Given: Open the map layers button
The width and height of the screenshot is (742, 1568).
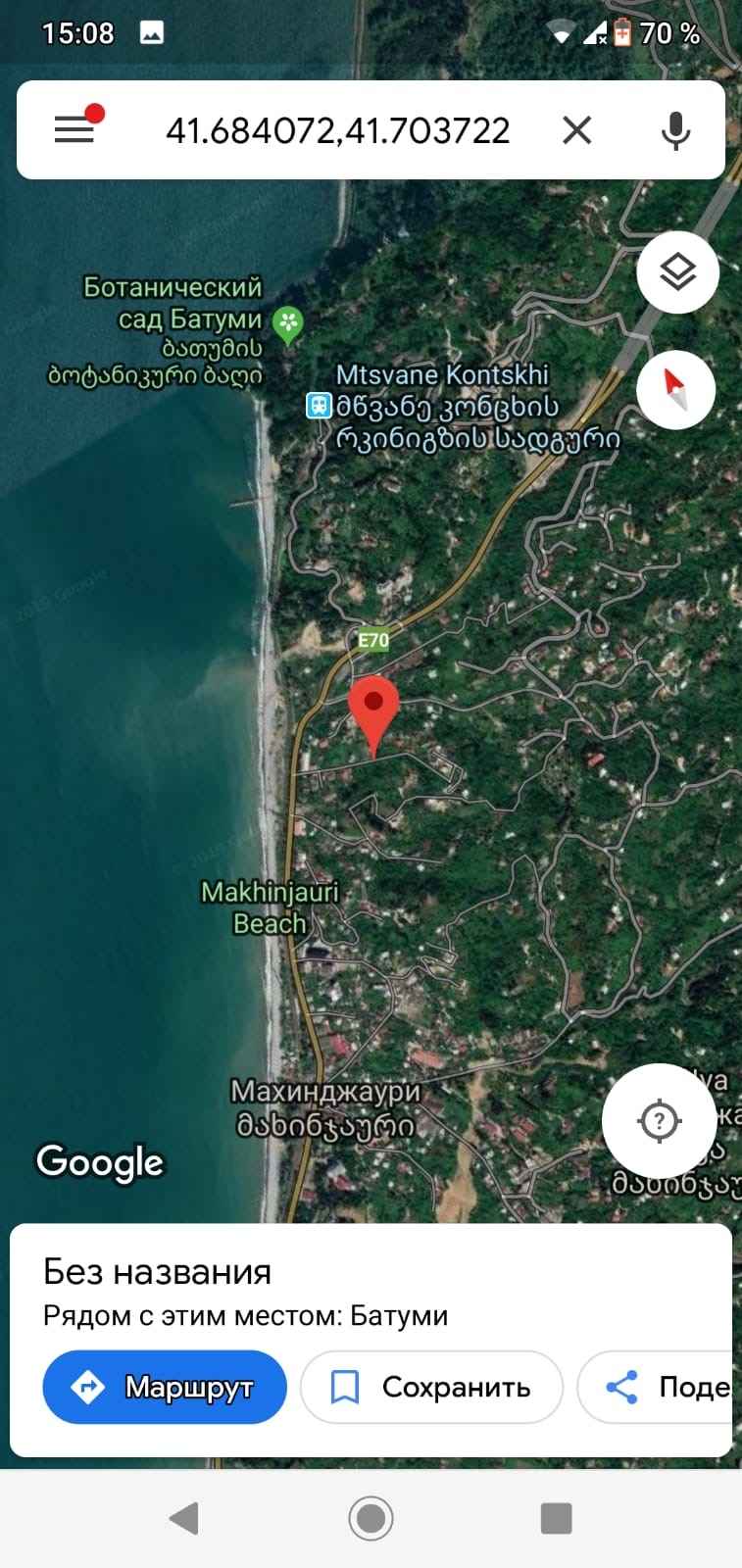Looking at the screenshot, I should pos(678,272).
